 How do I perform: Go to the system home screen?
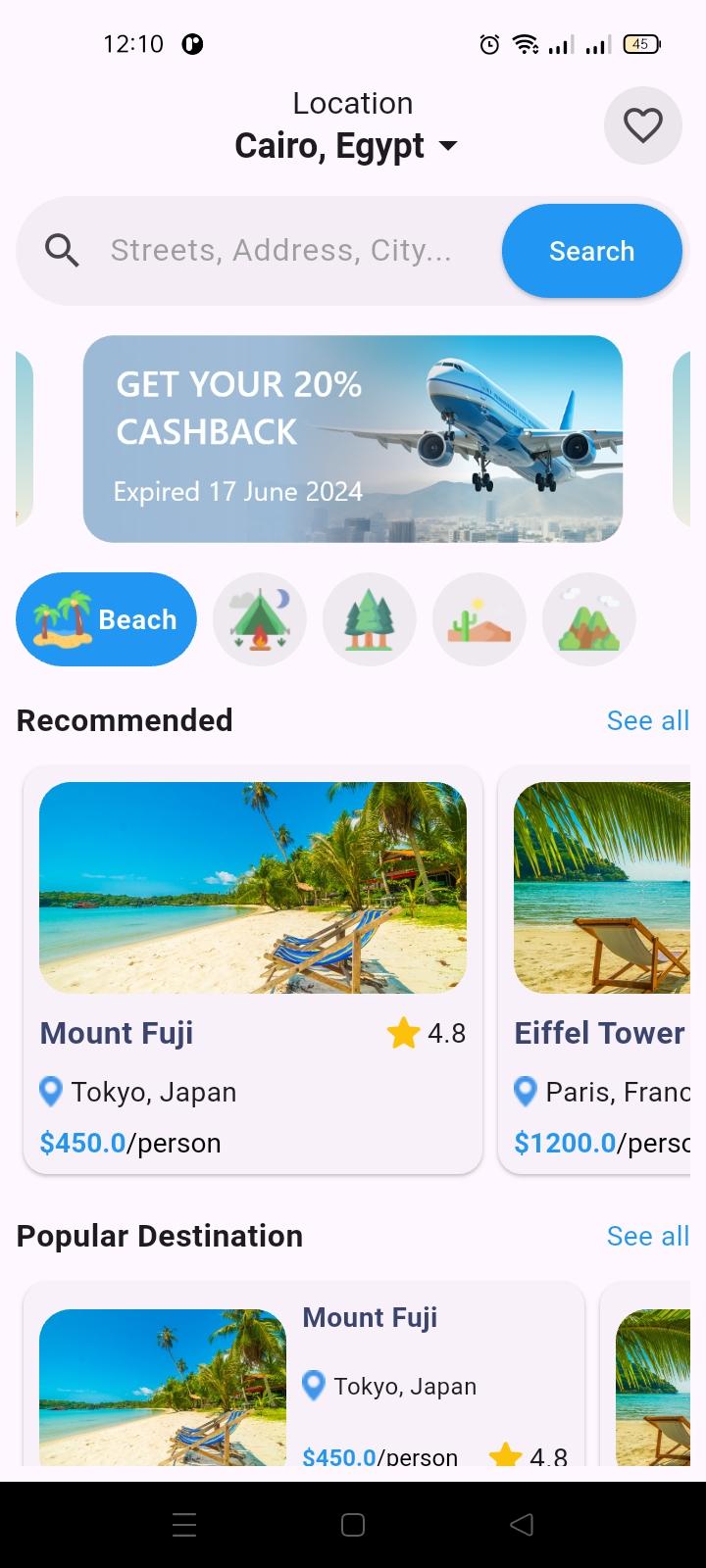tap(353, 1524)
